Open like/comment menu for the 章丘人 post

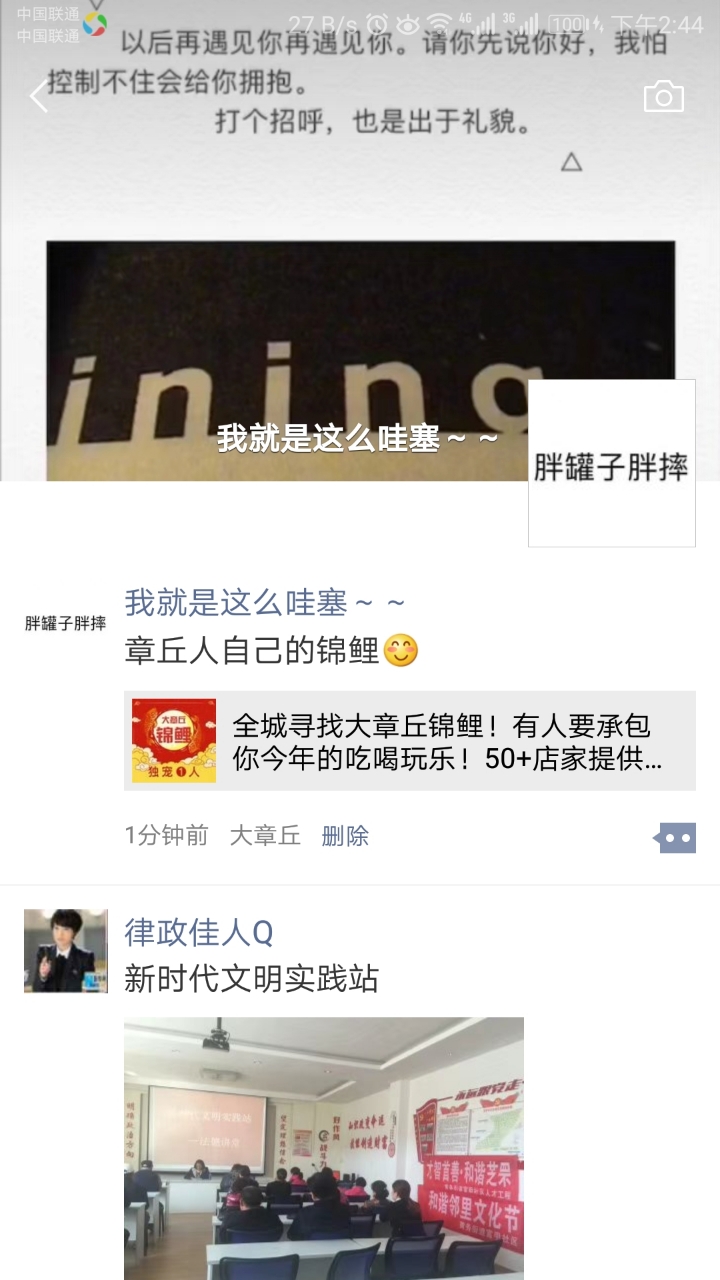click(676, 838)
